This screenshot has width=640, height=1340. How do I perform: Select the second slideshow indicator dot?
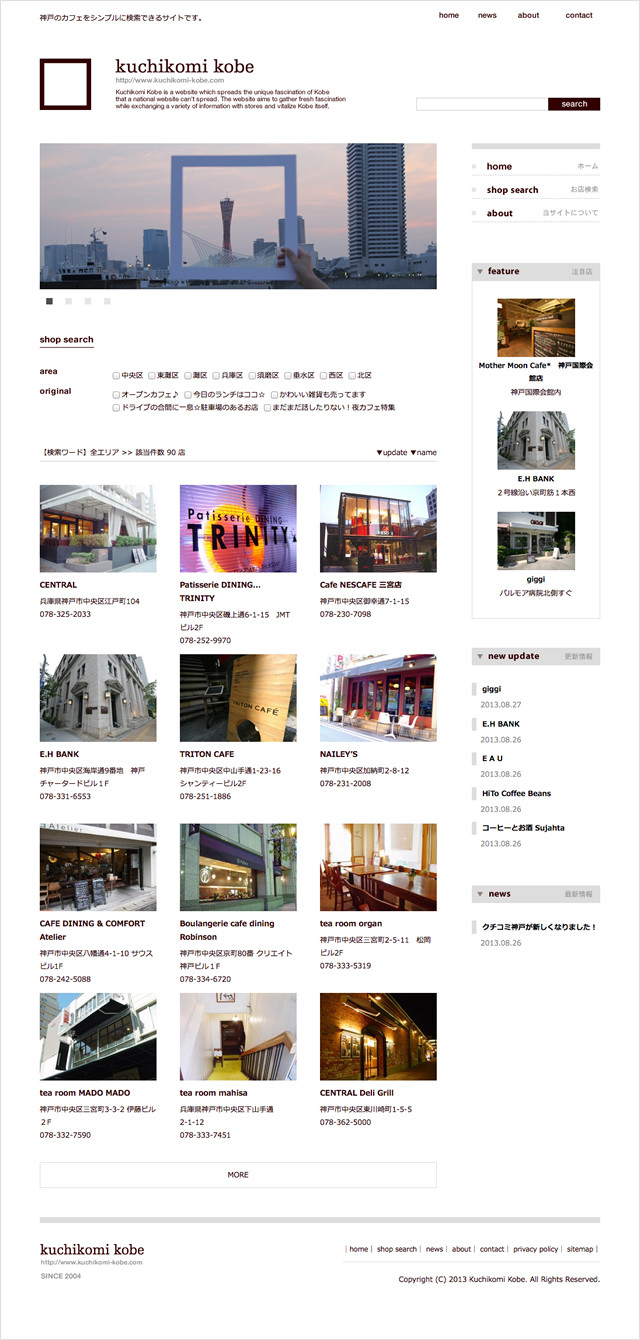[68, 301]
